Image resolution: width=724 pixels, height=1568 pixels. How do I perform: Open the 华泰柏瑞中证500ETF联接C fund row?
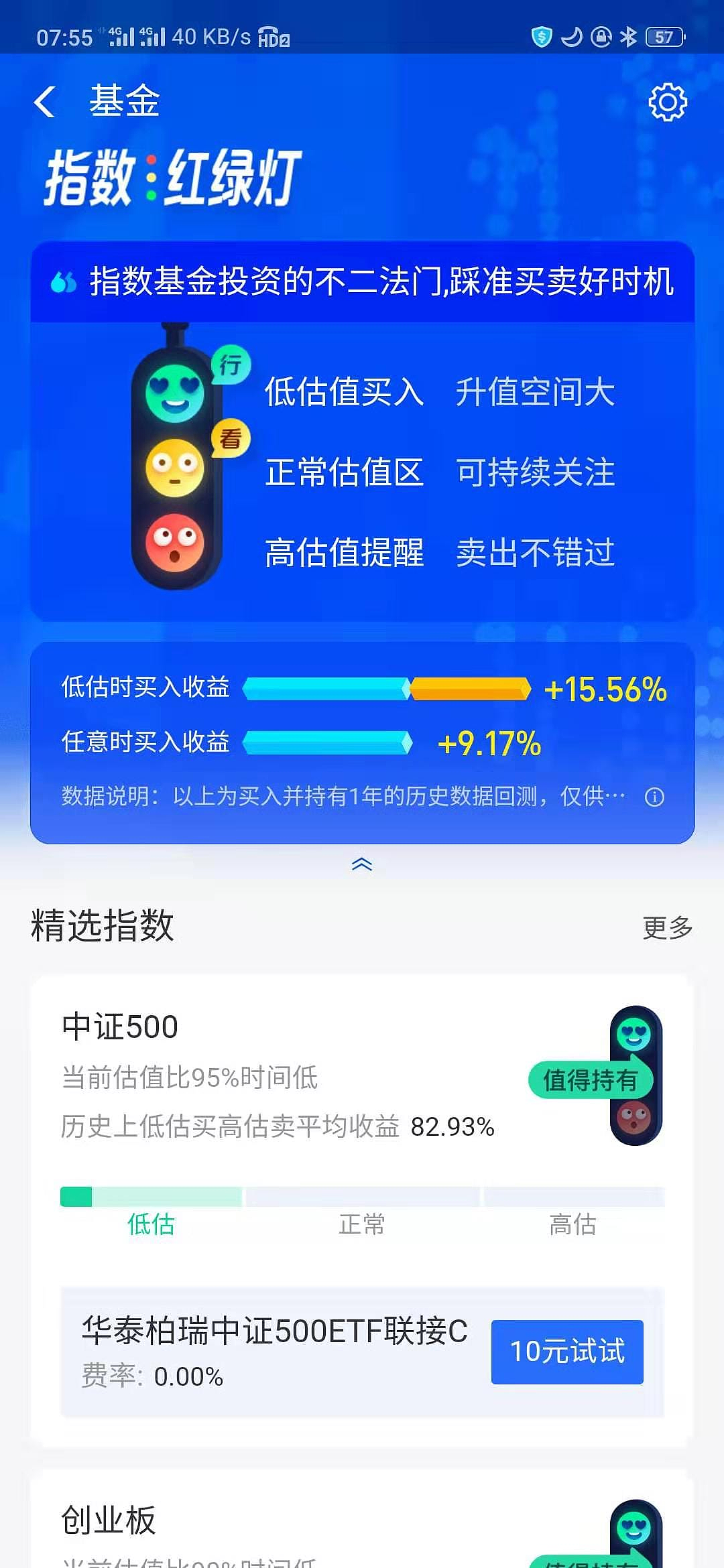point(275,1352)
